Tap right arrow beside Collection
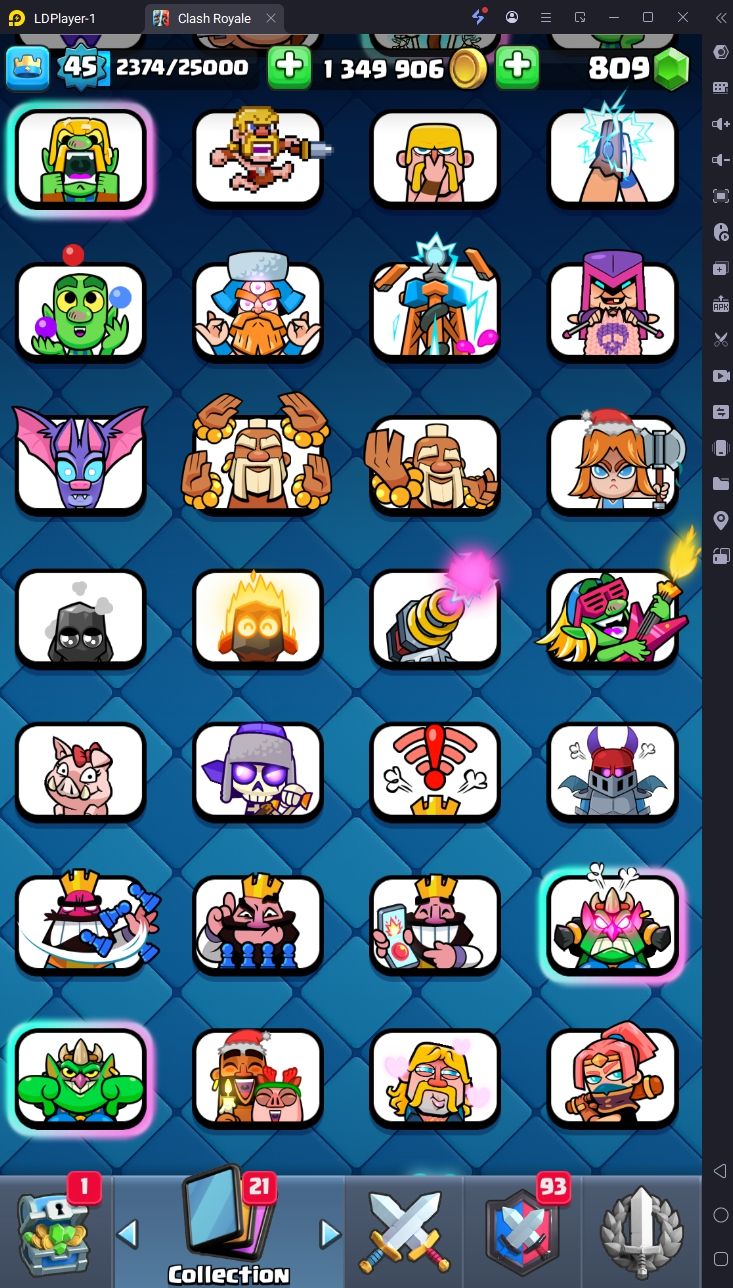 pyautogui.click(x=330, y=1234)
